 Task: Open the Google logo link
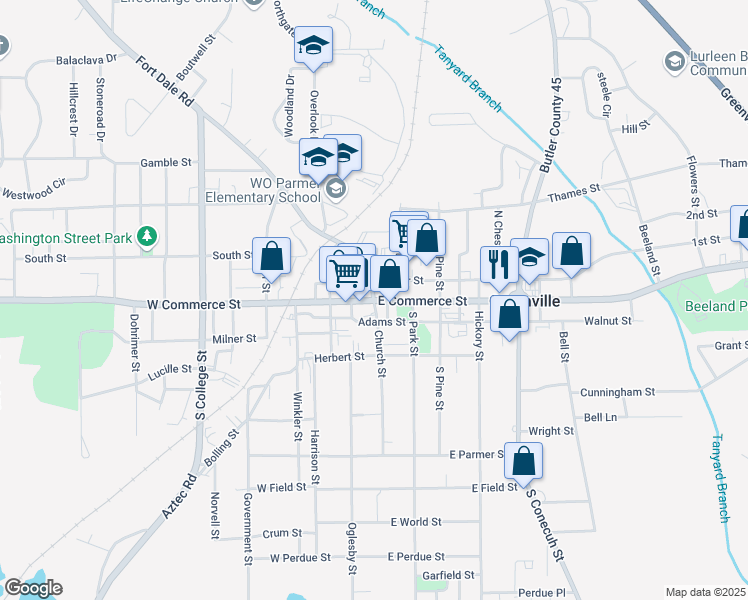33,588
